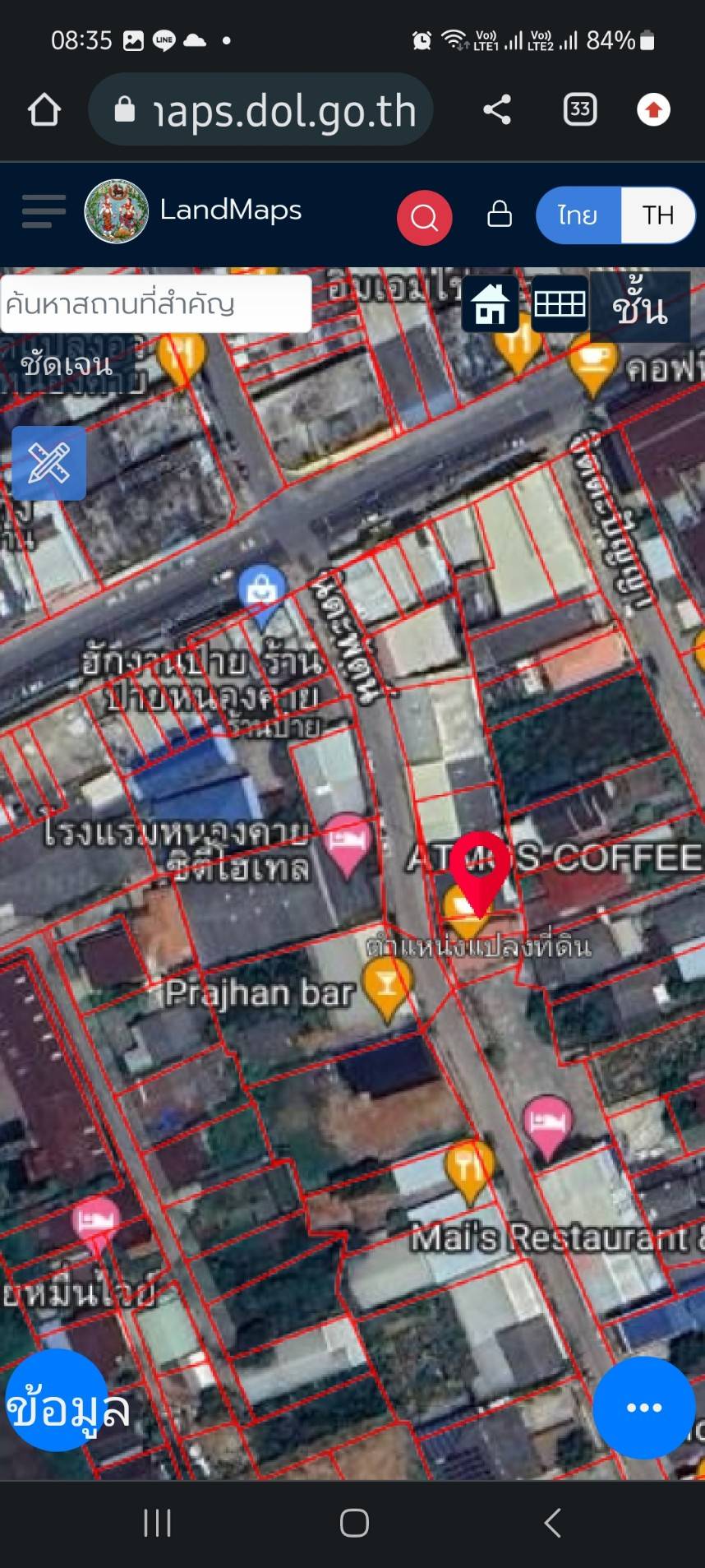Share this page from the browser
This screenshot has height=1568, width=705.
pos(496,110)
